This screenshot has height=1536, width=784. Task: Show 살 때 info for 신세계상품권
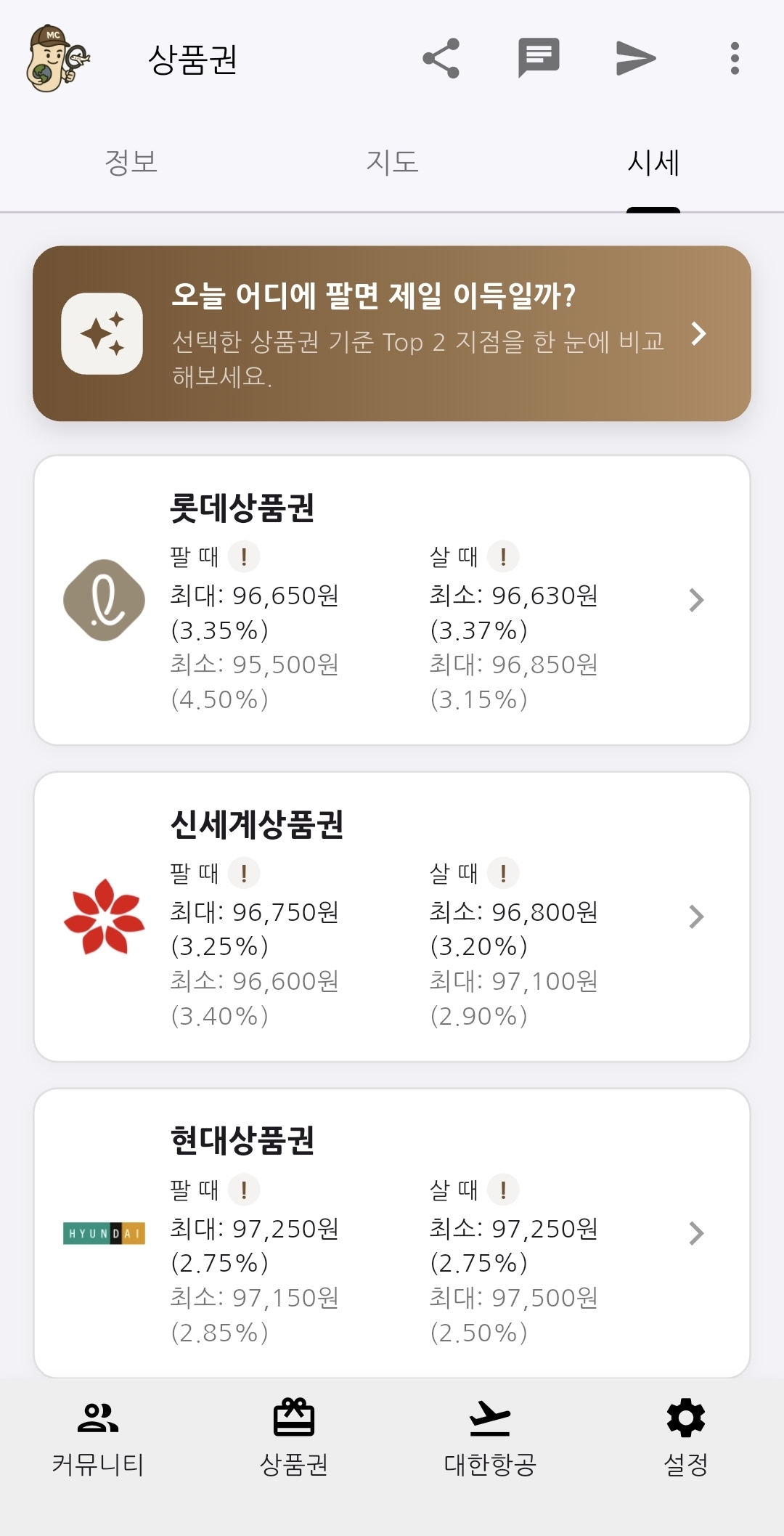pos(503,874)
